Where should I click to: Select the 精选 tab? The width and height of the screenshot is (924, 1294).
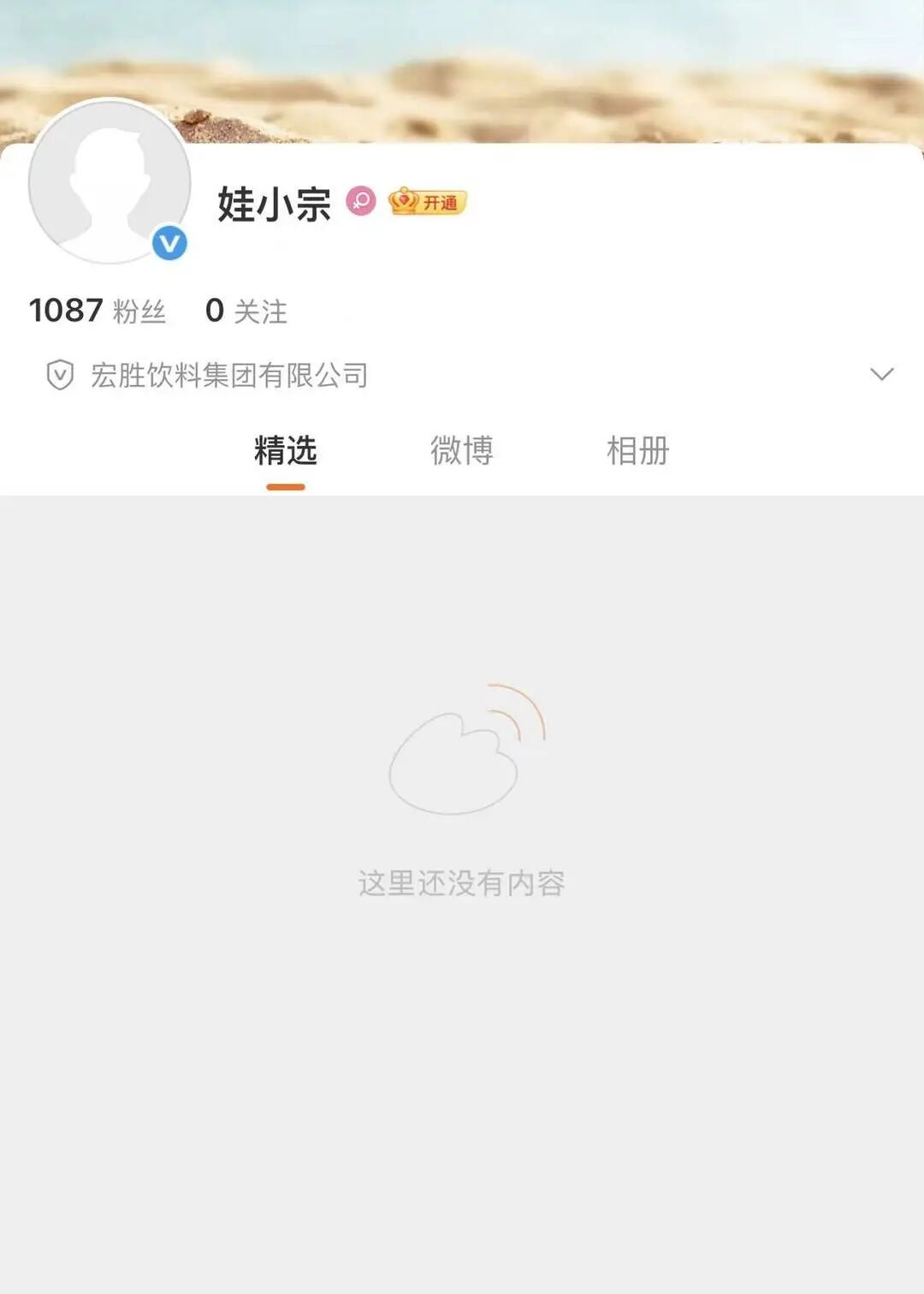click(286, 451)
